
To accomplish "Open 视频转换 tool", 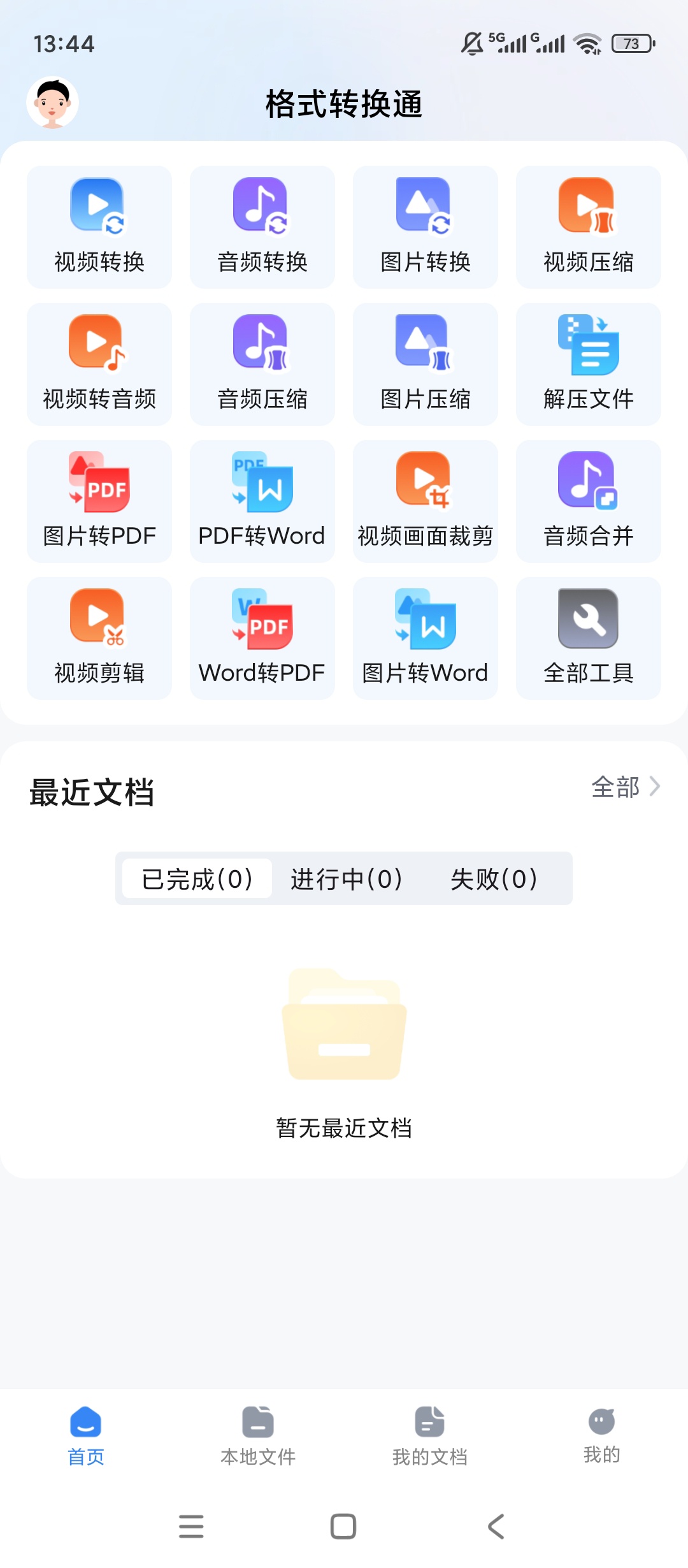I will point(99,227).
